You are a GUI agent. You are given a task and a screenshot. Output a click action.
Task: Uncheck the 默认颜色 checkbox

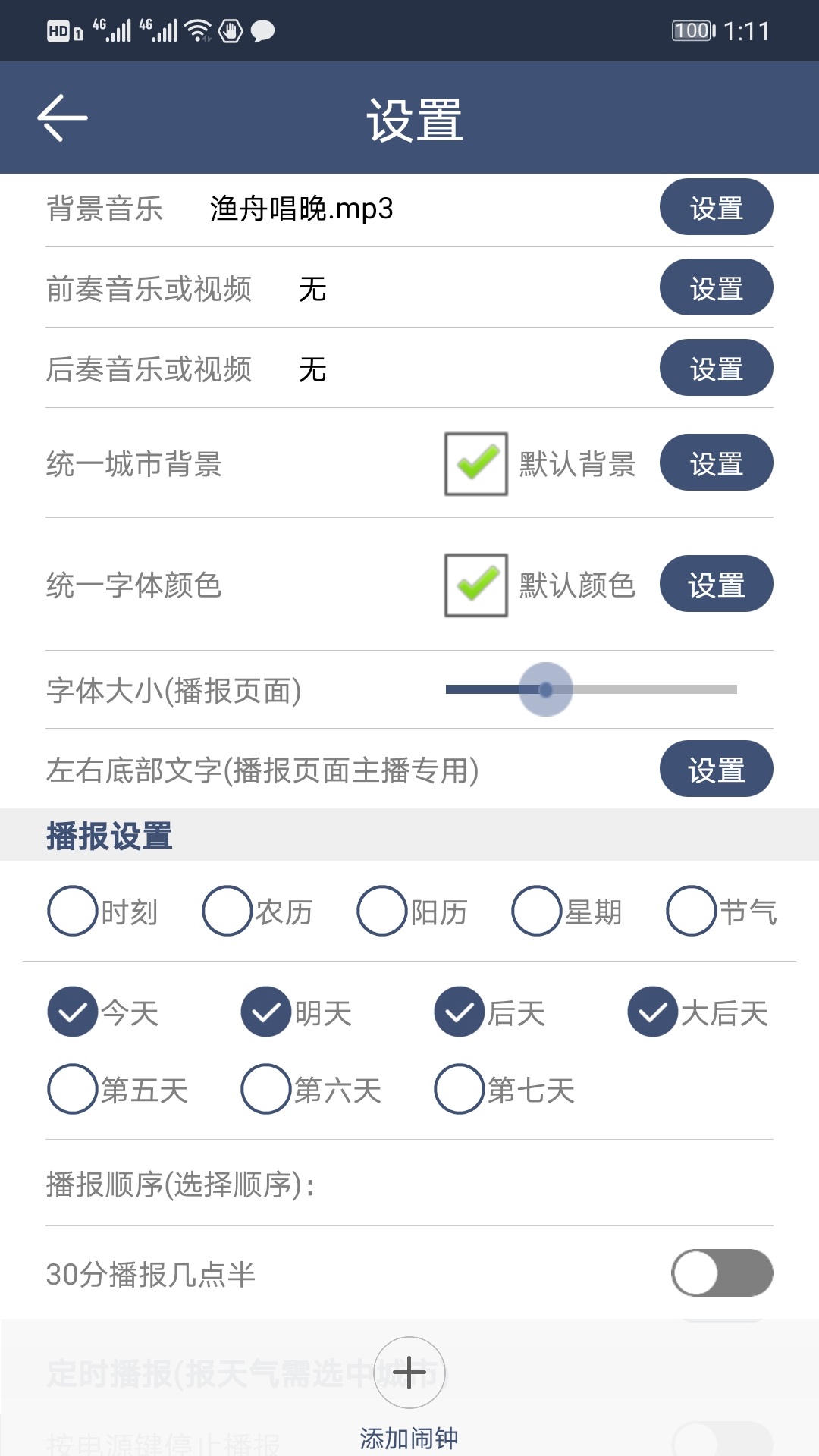click(x=475, y=585)
